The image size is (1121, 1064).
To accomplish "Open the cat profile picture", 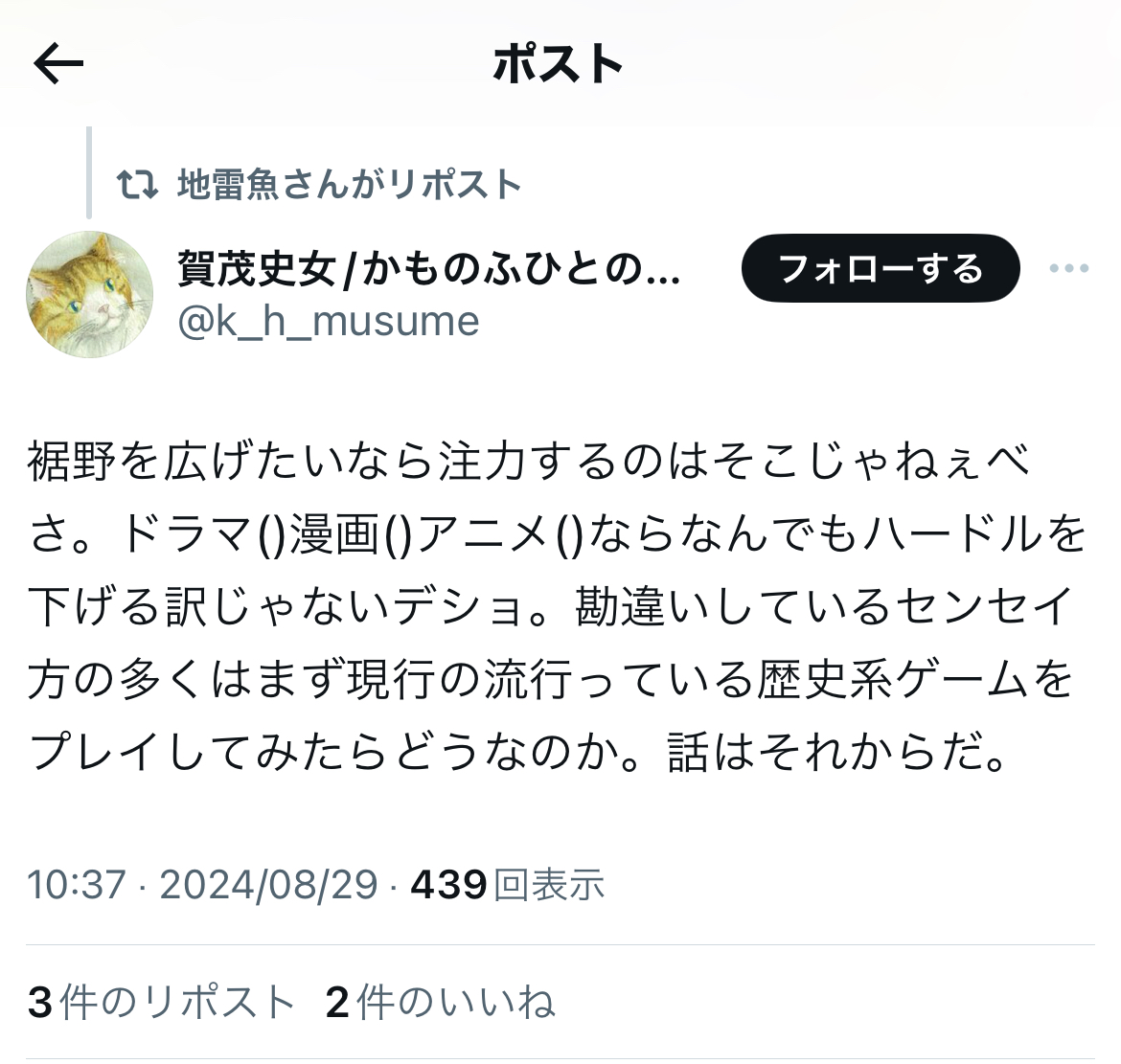I will point(89,294).
